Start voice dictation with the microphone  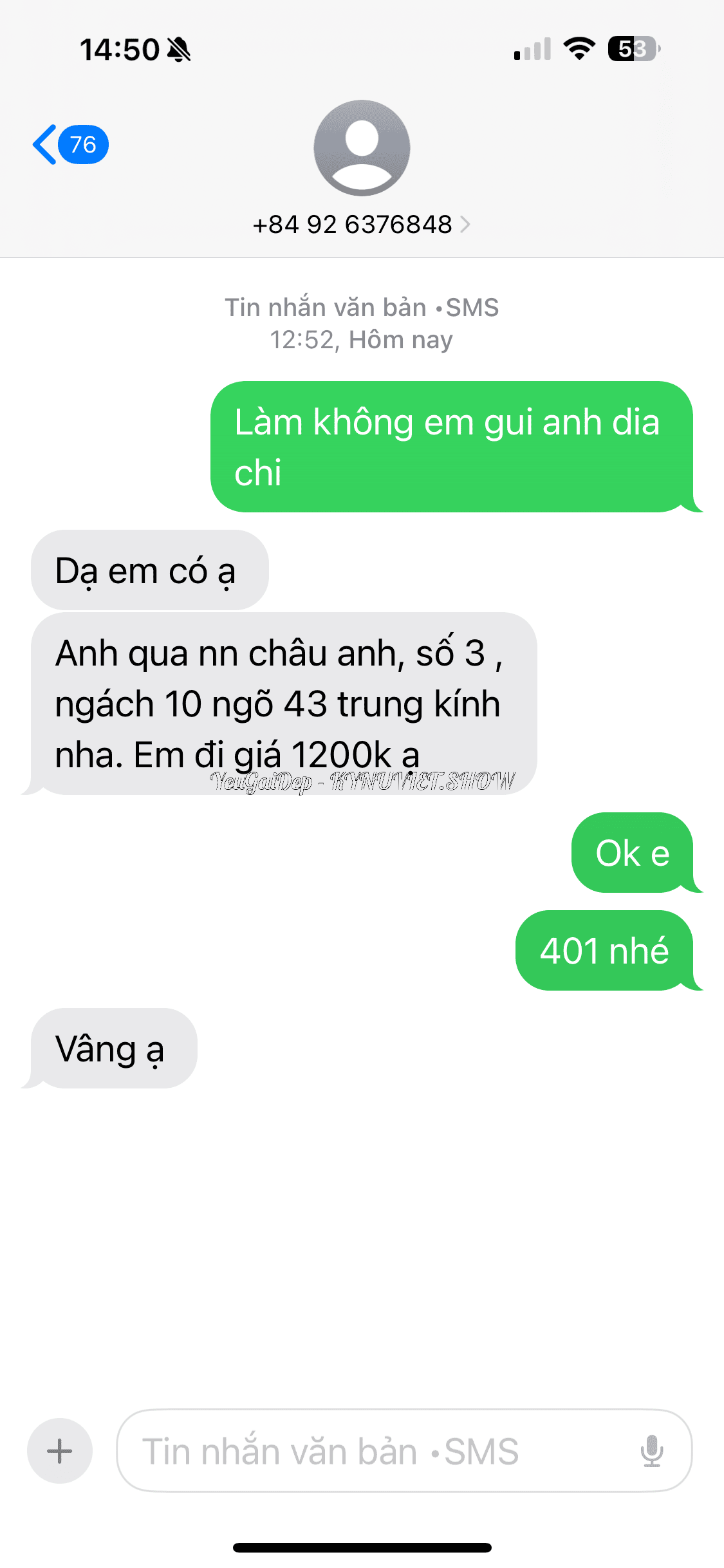pyautogui.click(x=651, y=1451)
